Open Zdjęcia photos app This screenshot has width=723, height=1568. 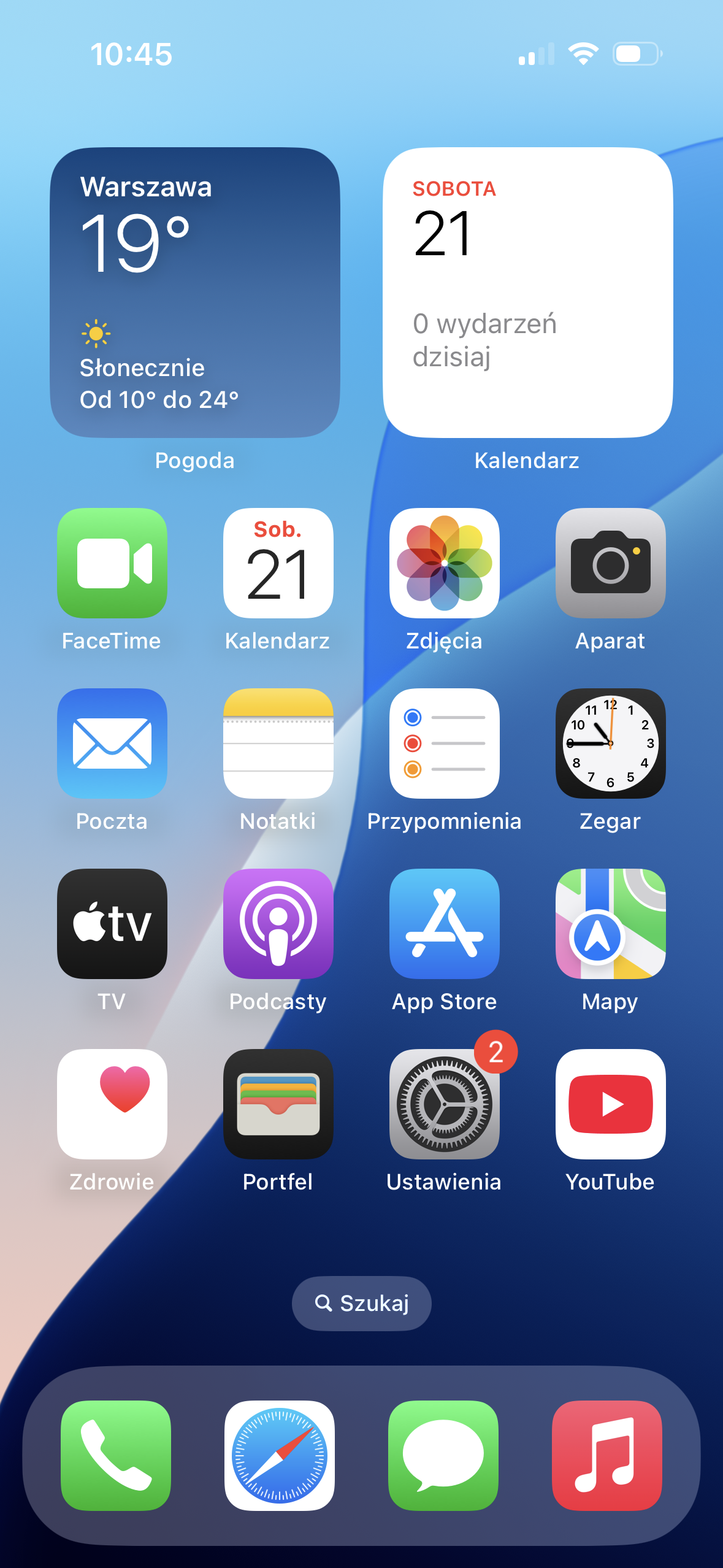tap(445, 563)
